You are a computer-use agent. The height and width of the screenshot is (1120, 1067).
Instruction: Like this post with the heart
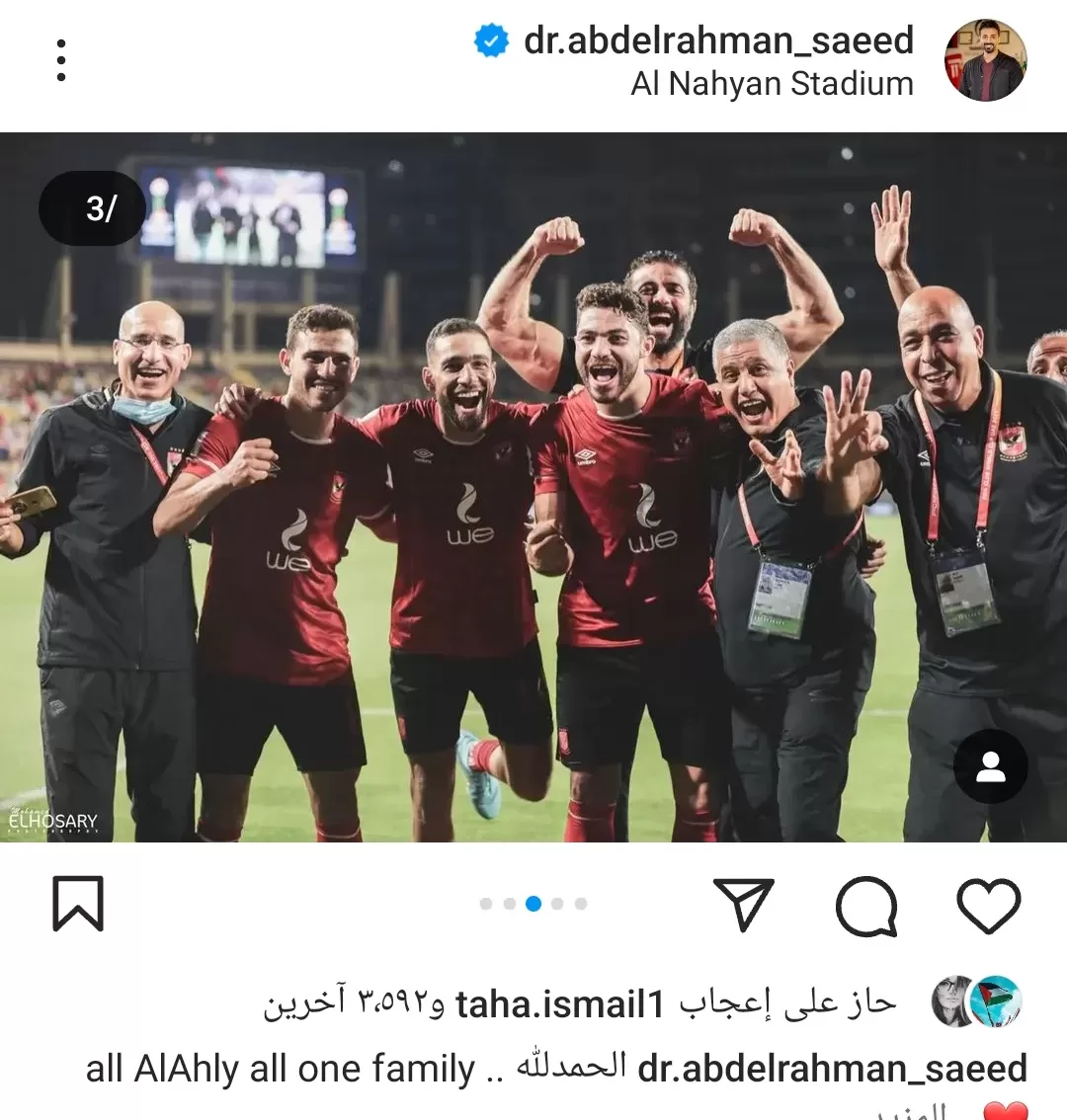click(x=988, y=905)
